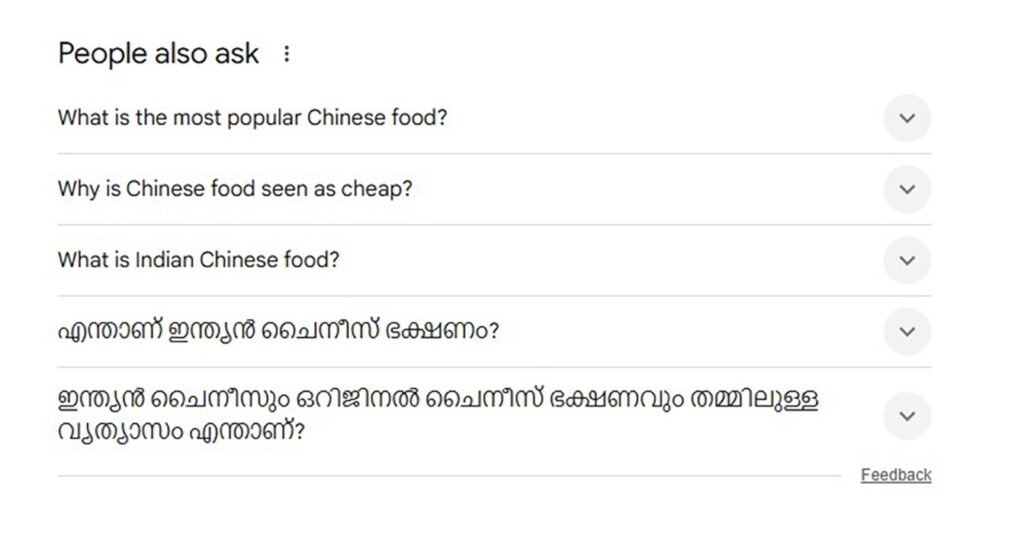Expand "What is Indian Chinese food?" question

pos(906,260)
